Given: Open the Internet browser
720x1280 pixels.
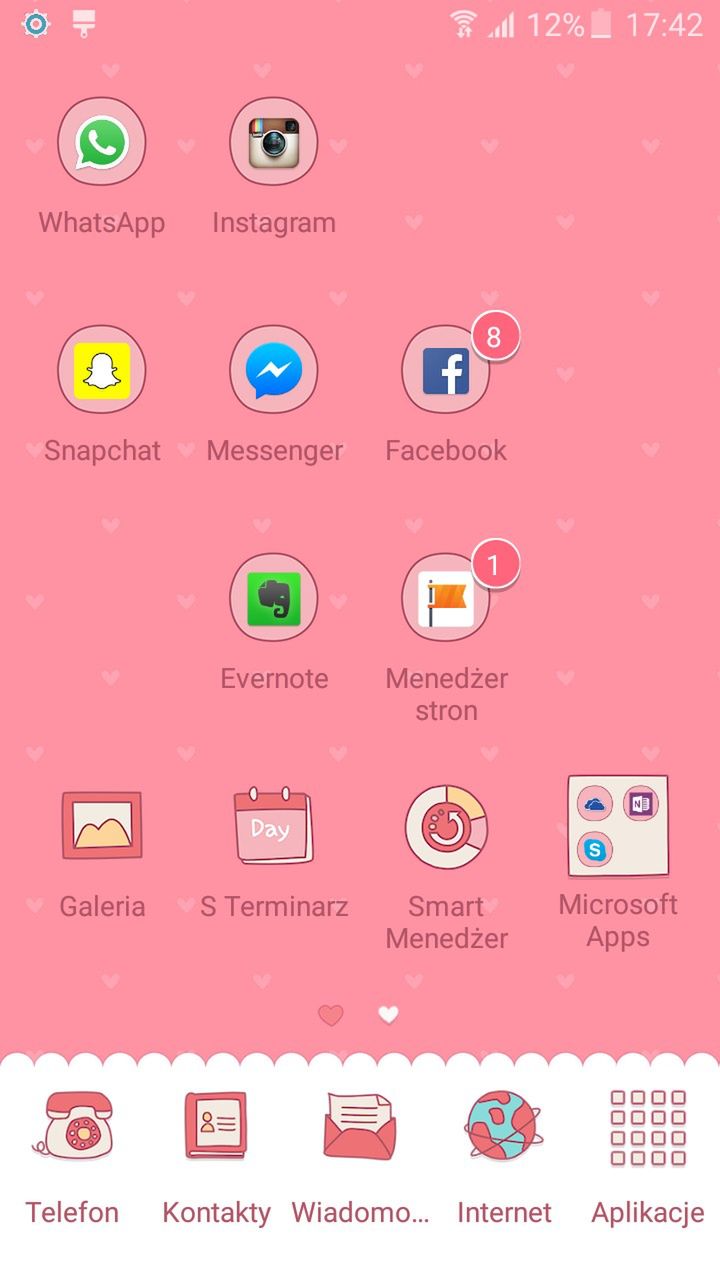Looking at the screenshot, I should pos(504,1128).
